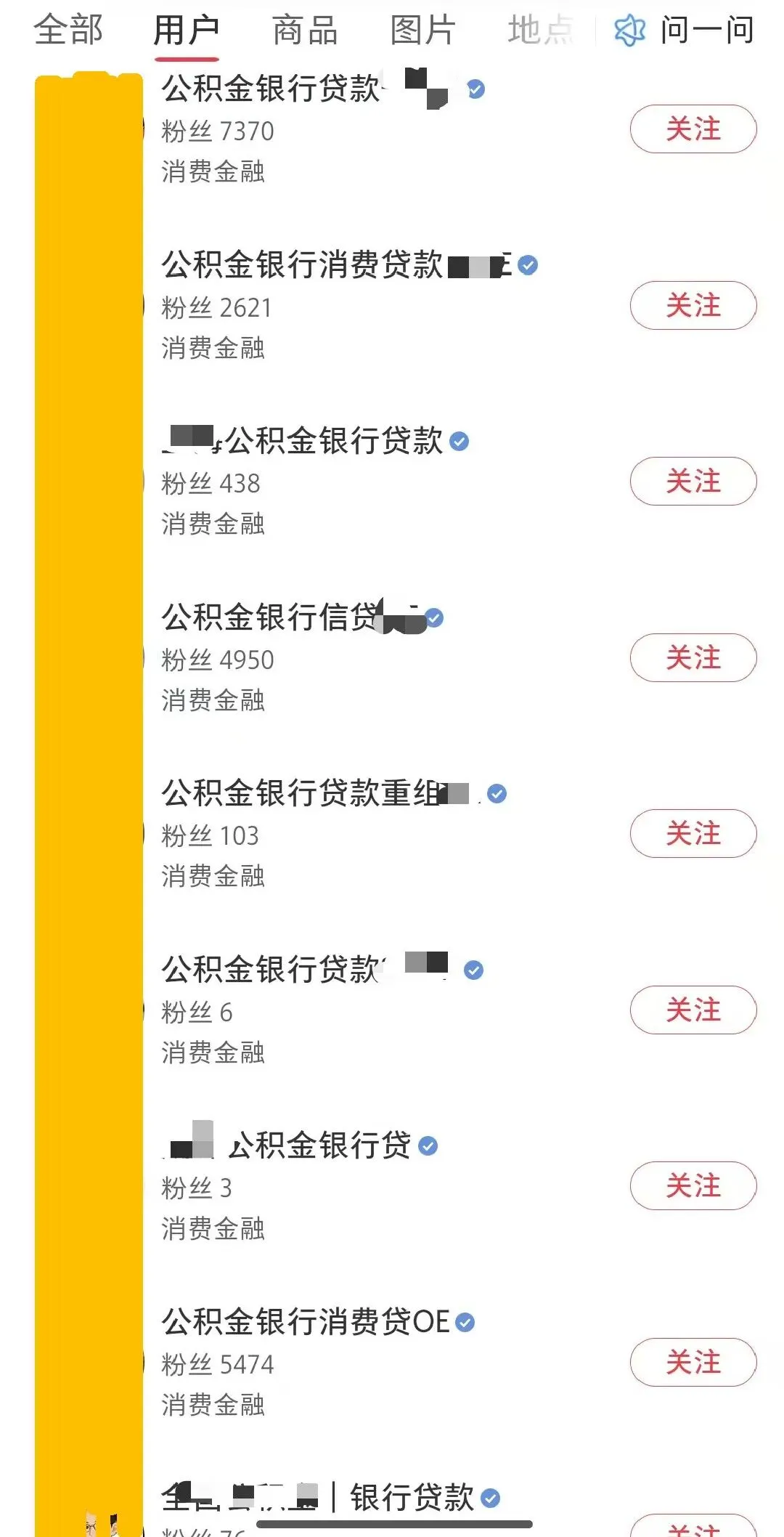Switch to the 商品 tab

point(305,31)
